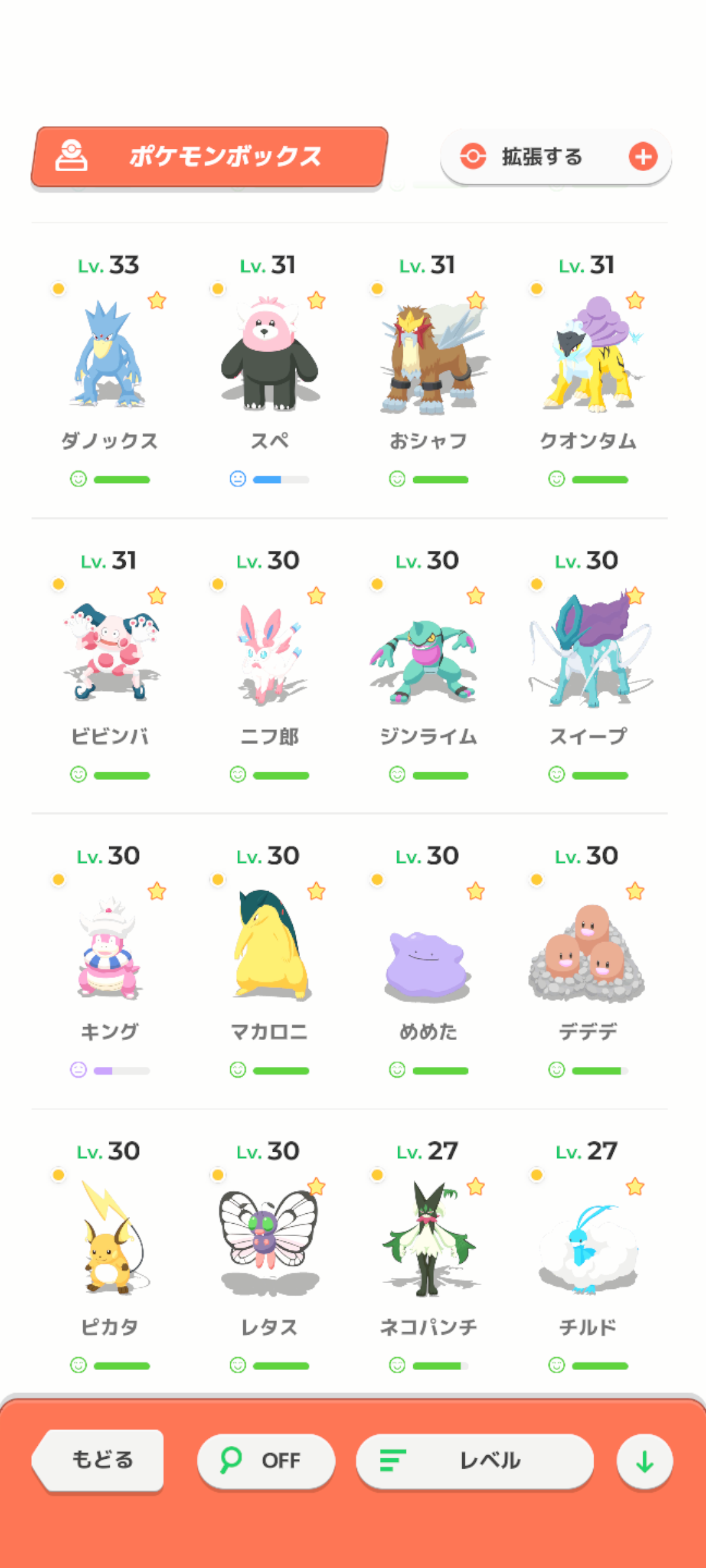Viewport: 706px width, 1568px height.
Task: Toggle the search filter showing OFF
Action: pyautogui.click(x=266, y=1461)
